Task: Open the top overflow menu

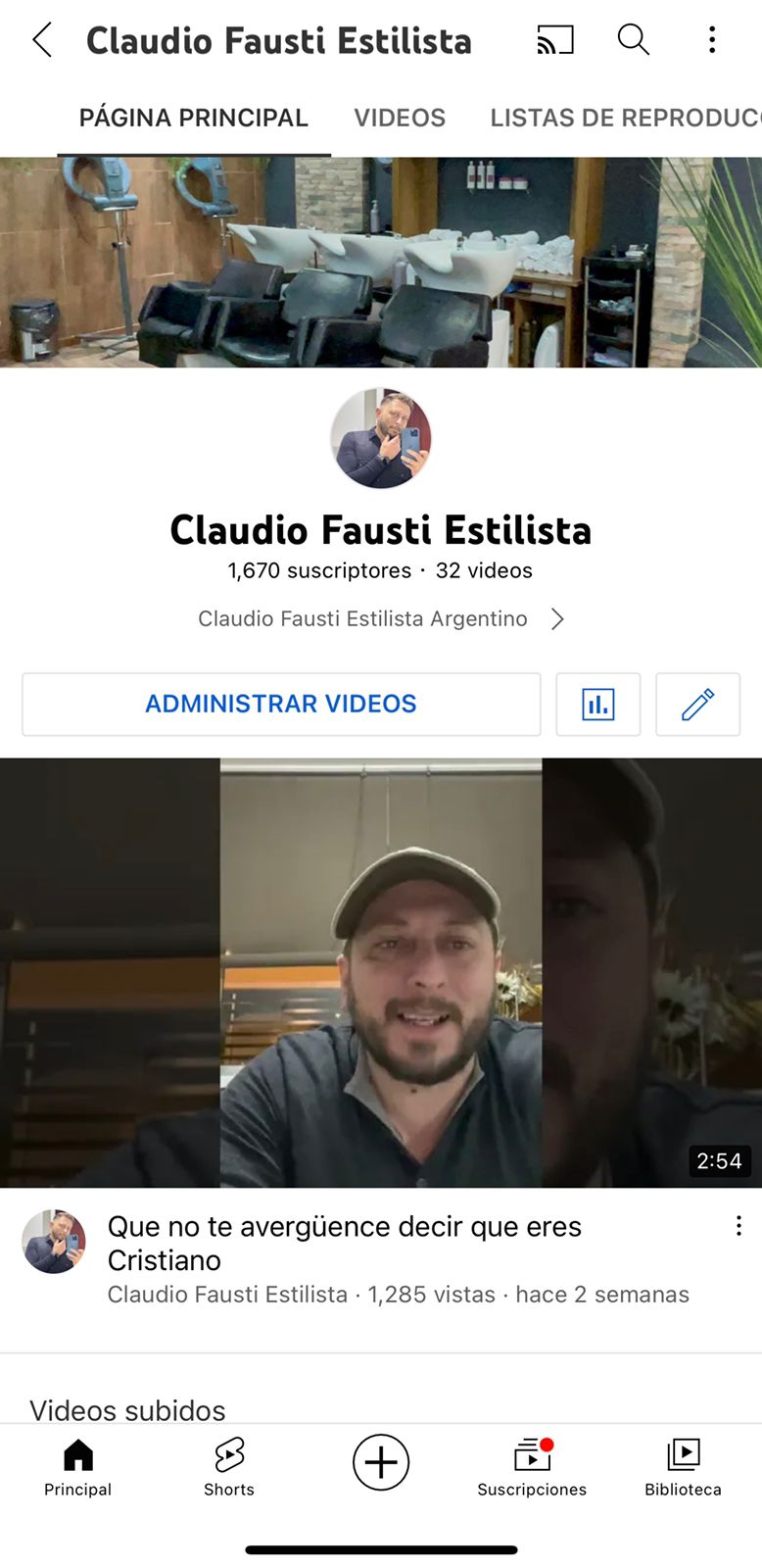Action: coord(712,40)
